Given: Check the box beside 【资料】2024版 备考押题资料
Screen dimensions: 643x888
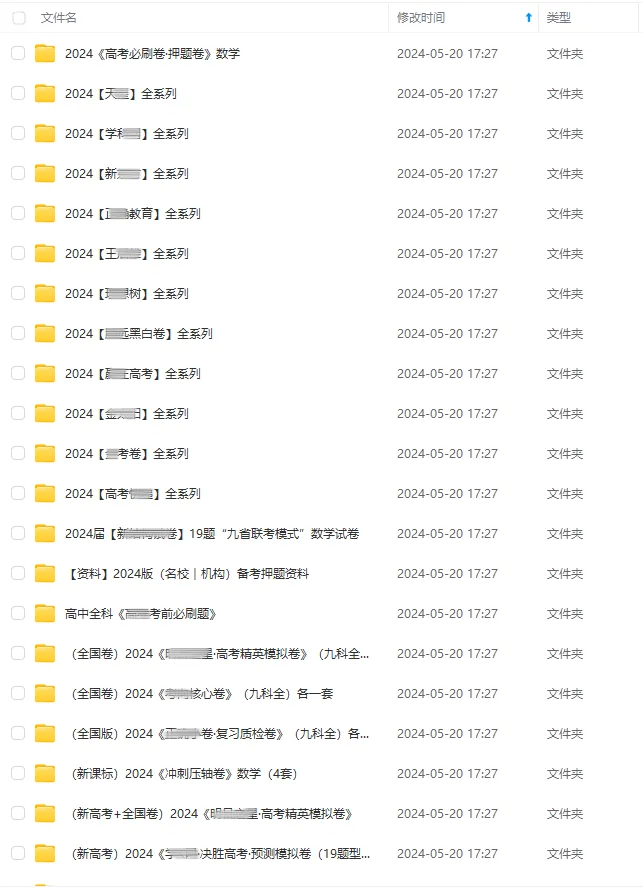Looking at the screenshot, I should pyautogui.click(x=18, y=573).
